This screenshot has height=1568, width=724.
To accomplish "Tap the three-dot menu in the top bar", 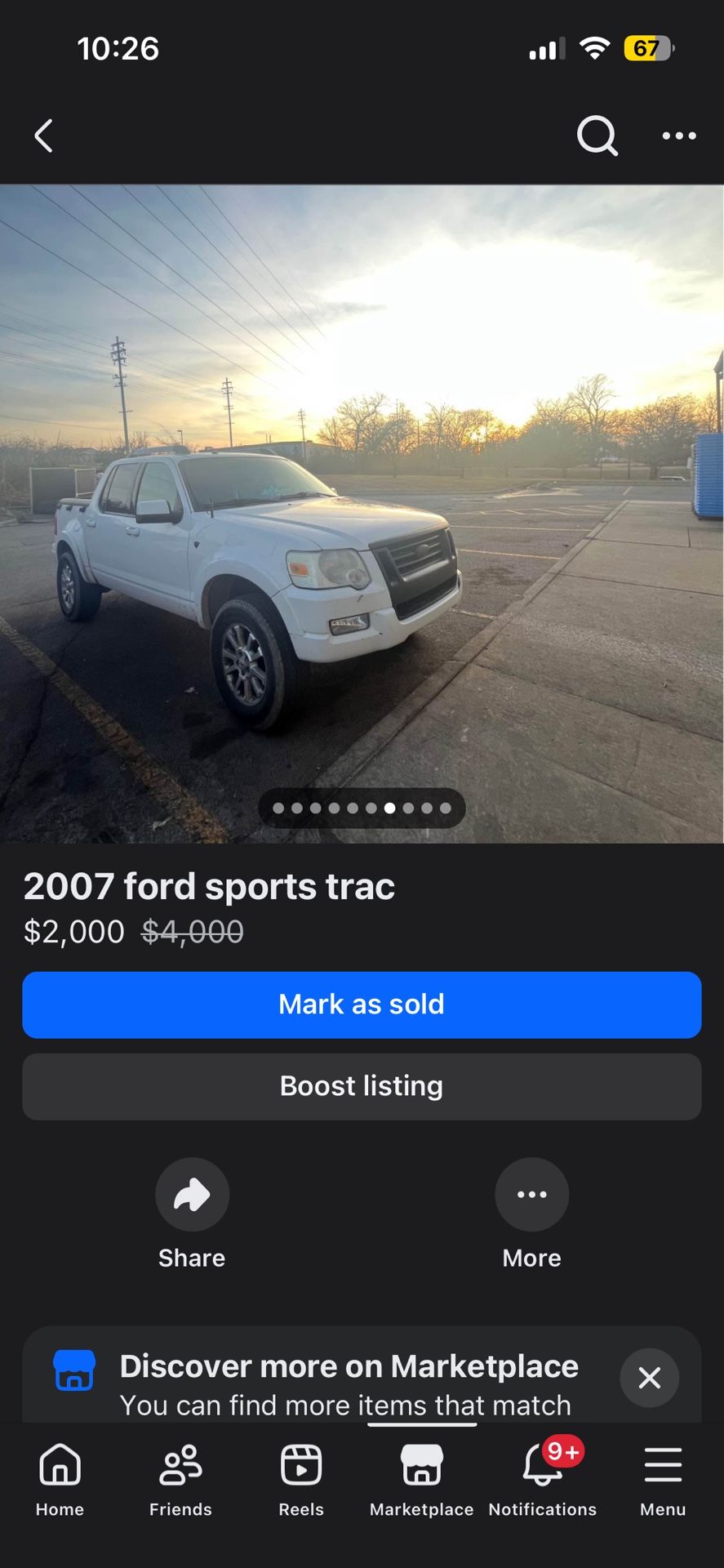I will pyautogui.click(x=678, y=136).
